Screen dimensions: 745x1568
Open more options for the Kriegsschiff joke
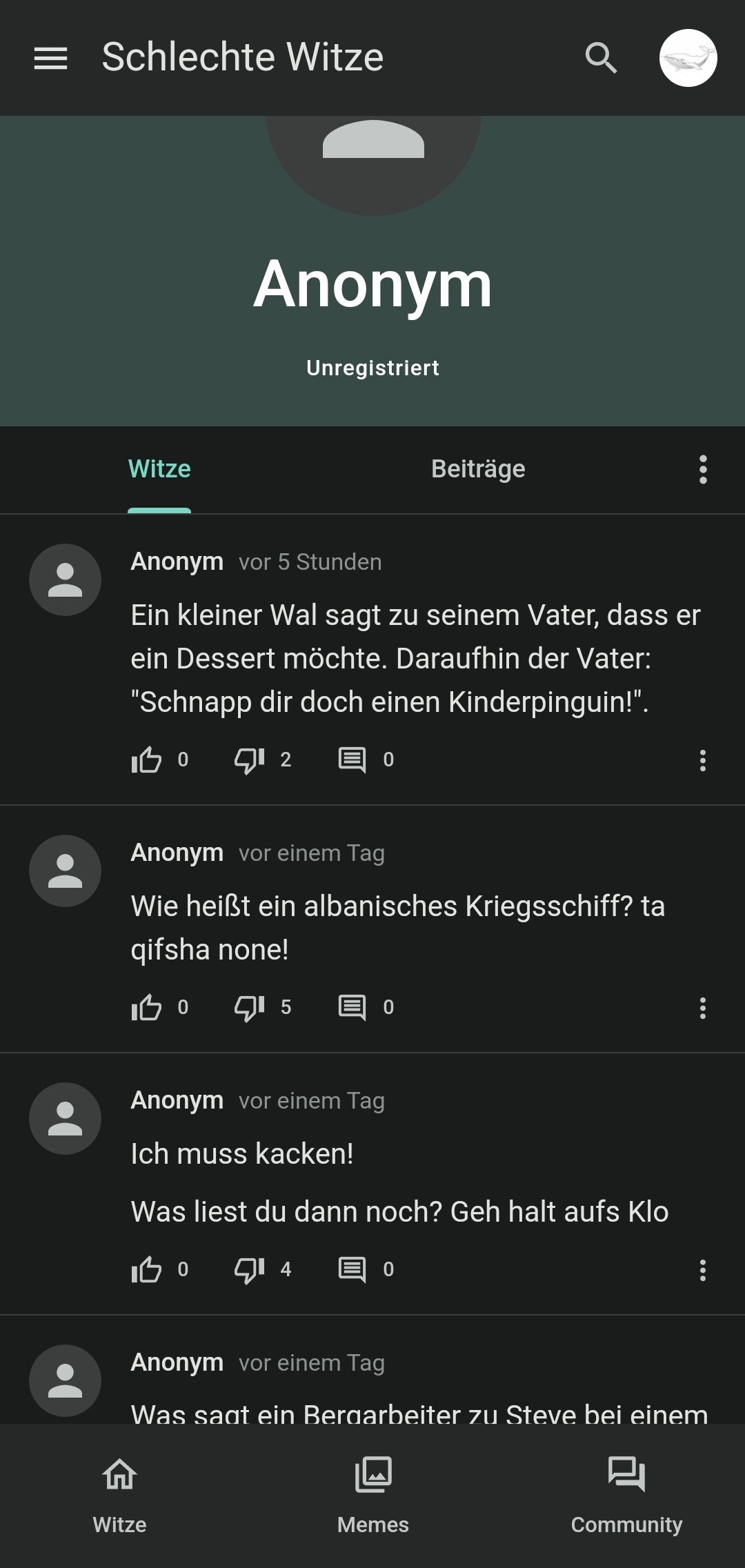[703, 1009]
